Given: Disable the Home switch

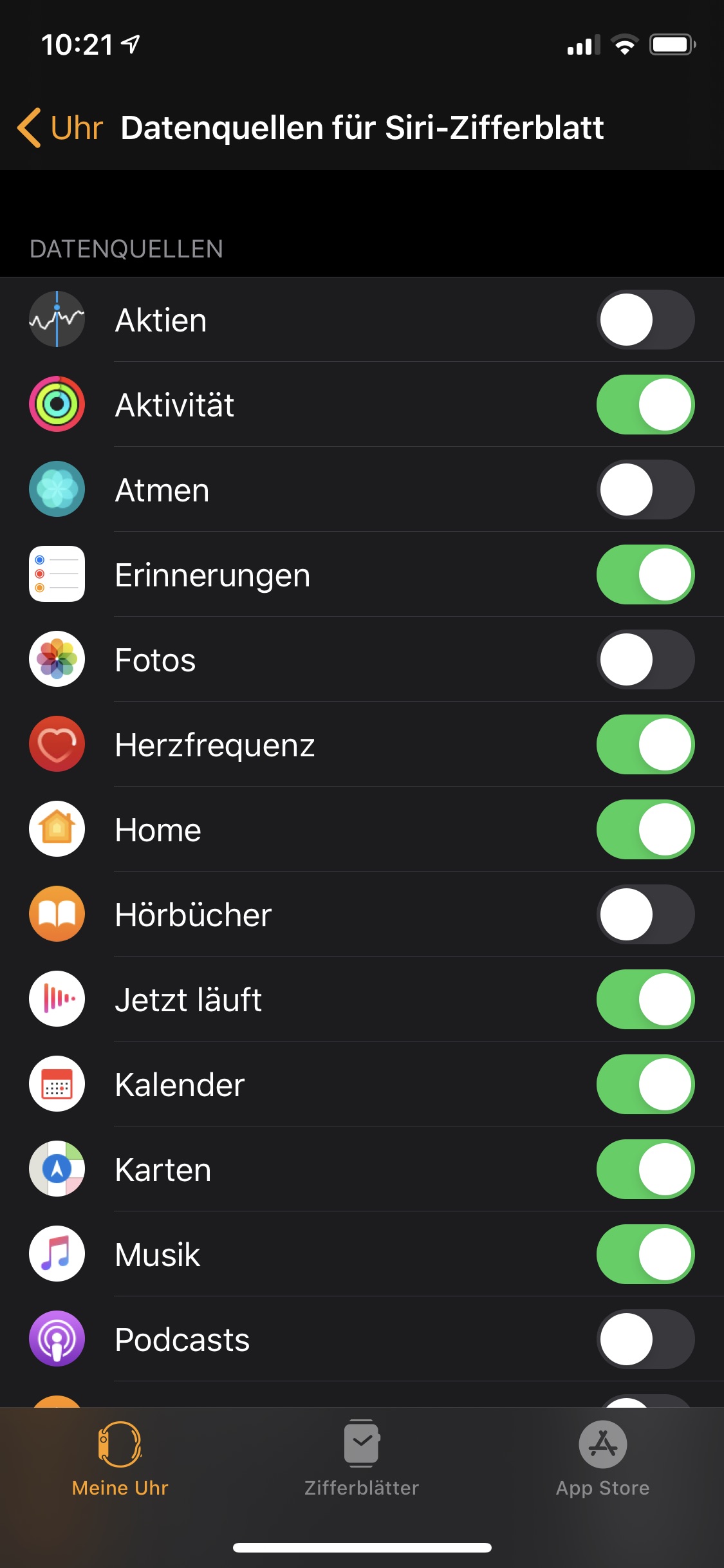Looking at the screenshot, I should (x=645, y=830).
